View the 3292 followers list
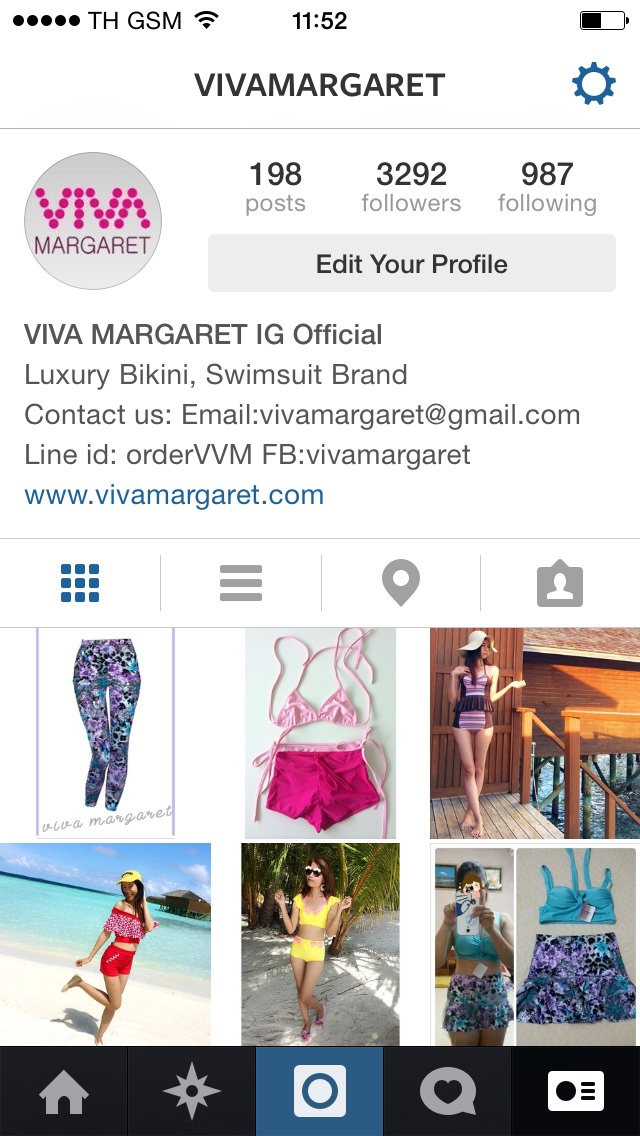 pos(411,187)
